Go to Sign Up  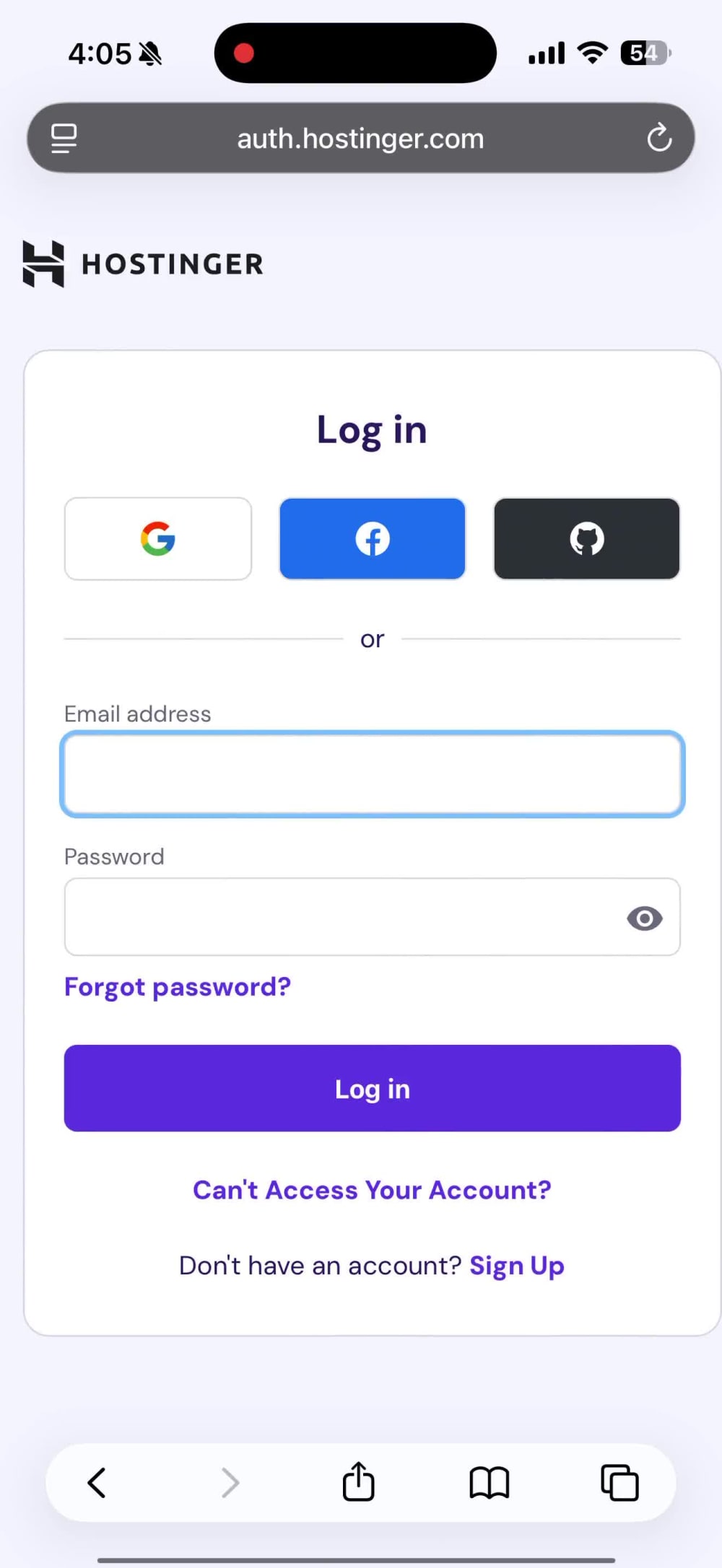click(517, 1266)
